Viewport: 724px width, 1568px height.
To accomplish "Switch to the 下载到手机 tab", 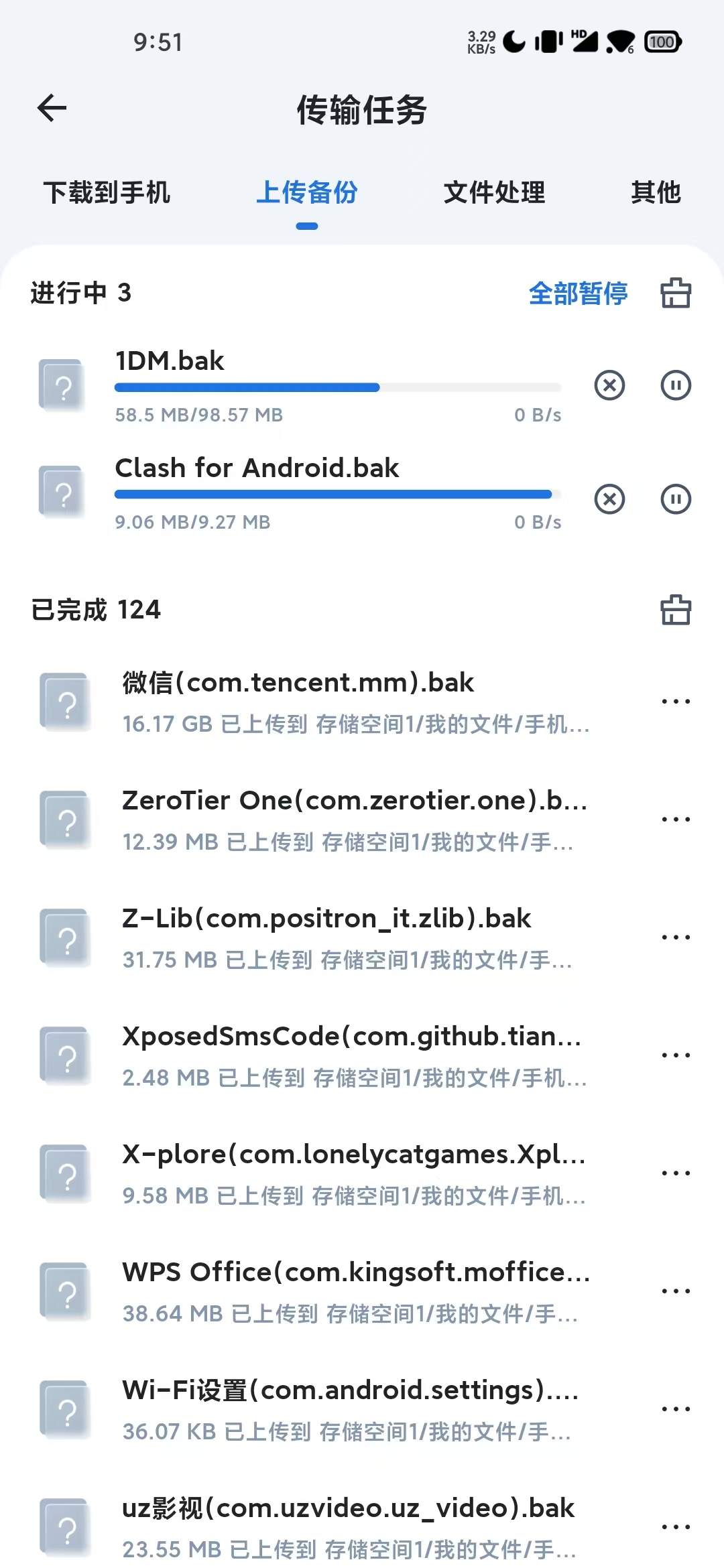I will tap(107, 192).
